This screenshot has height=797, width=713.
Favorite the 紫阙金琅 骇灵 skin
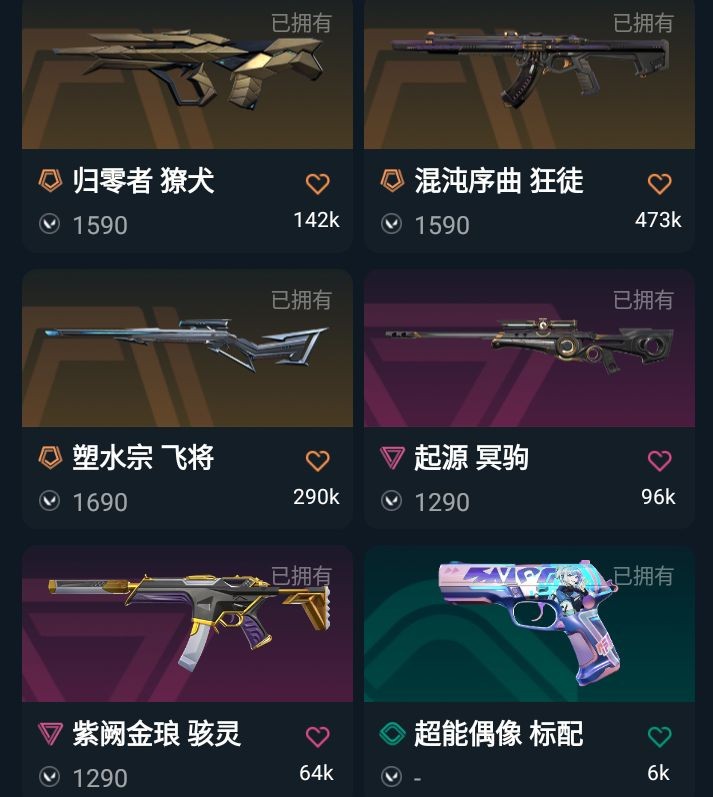[x=317, y=737]
